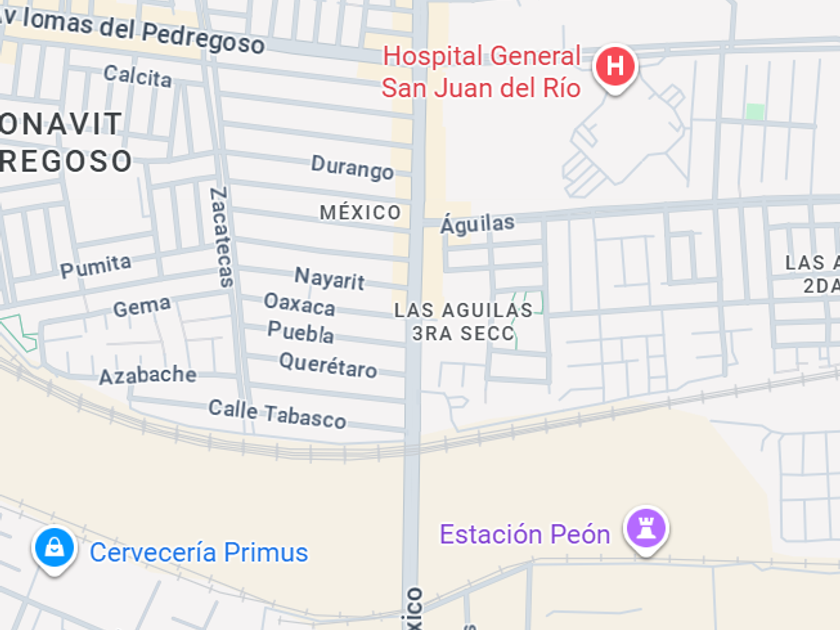Image resolution: width=840 pixels, height=630 pixels.
Task: Open the Hospital General San Juan del Río pin
Action: pos(615,68)
